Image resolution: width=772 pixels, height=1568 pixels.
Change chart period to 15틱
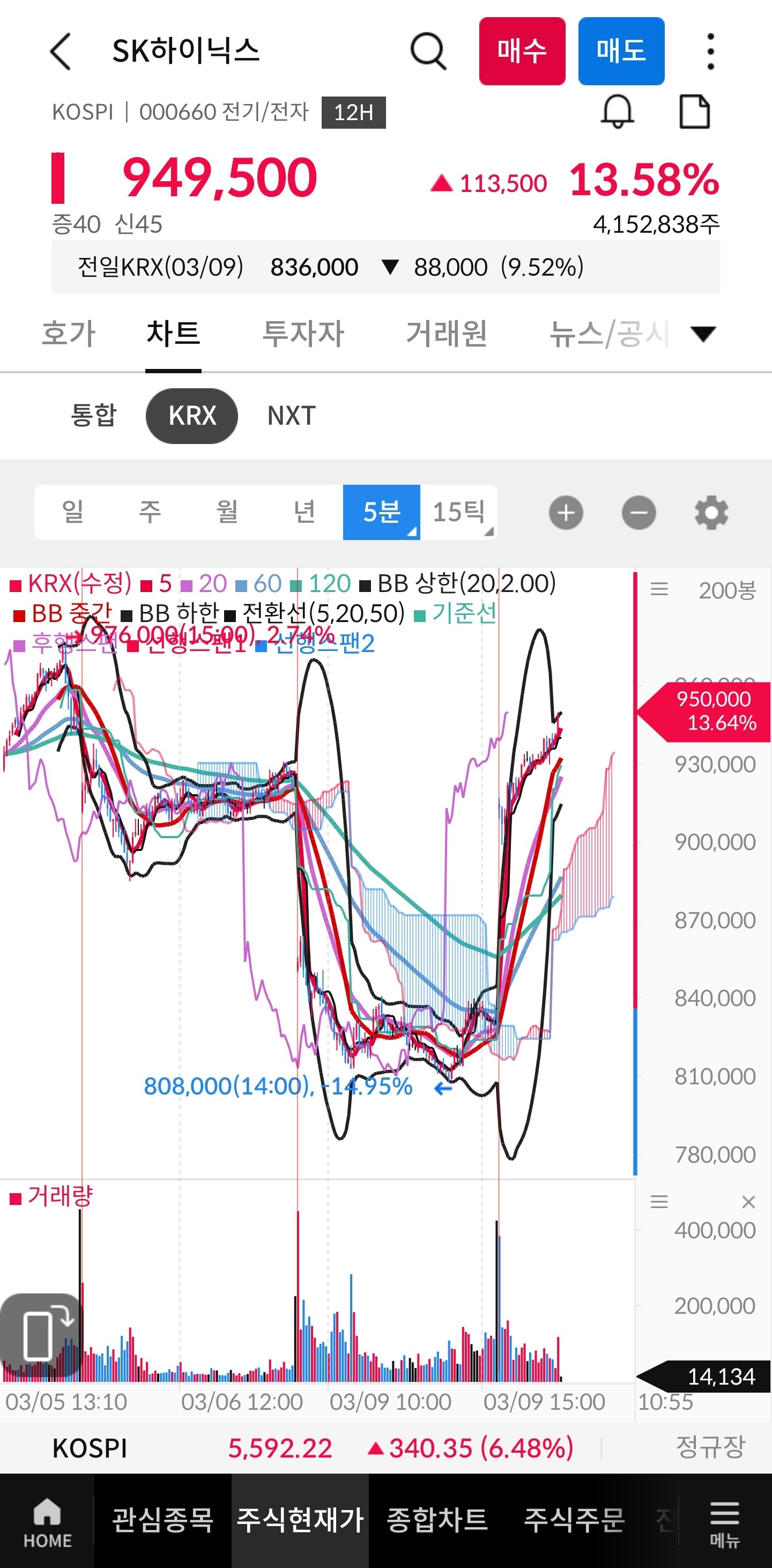459,512
